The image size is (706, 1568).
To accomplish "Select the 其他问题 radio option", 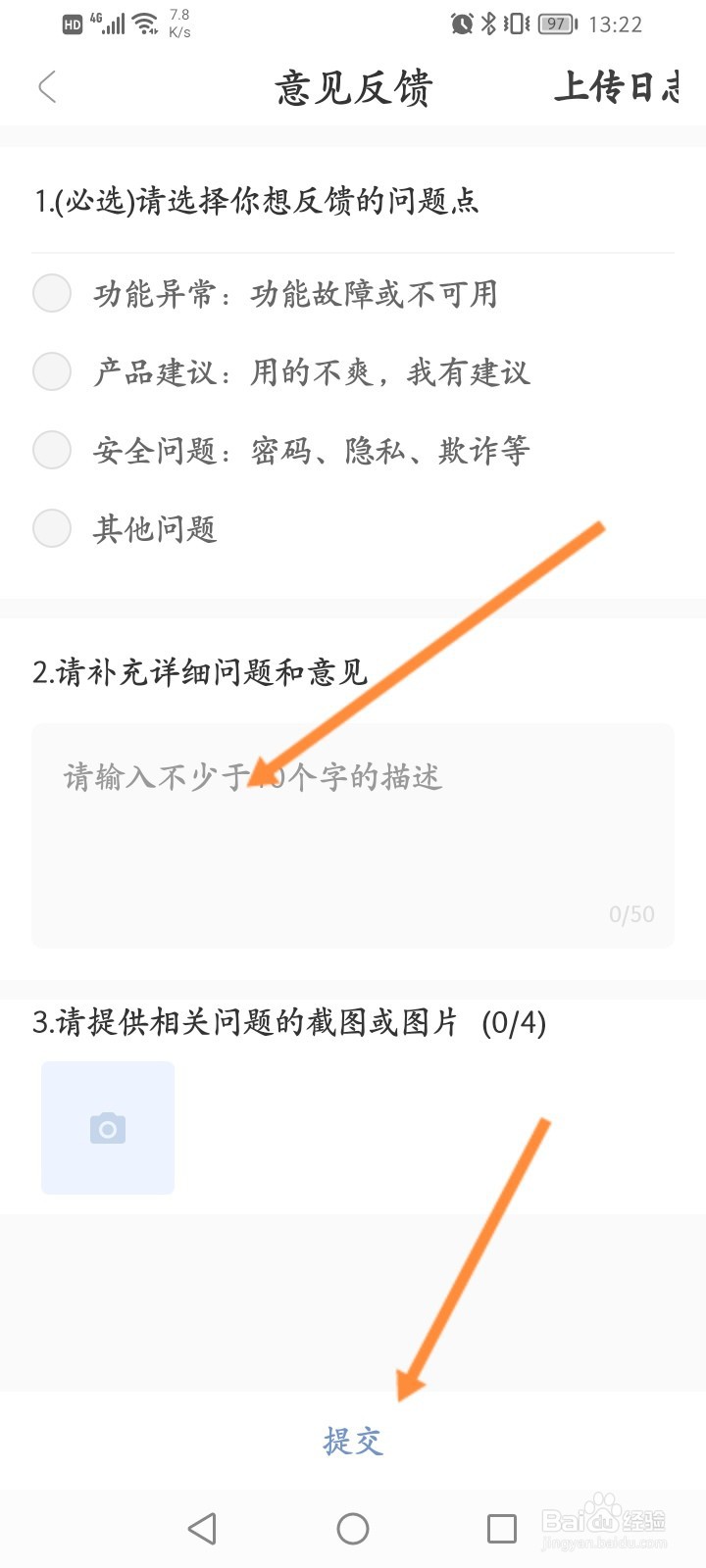I will 52,528.
